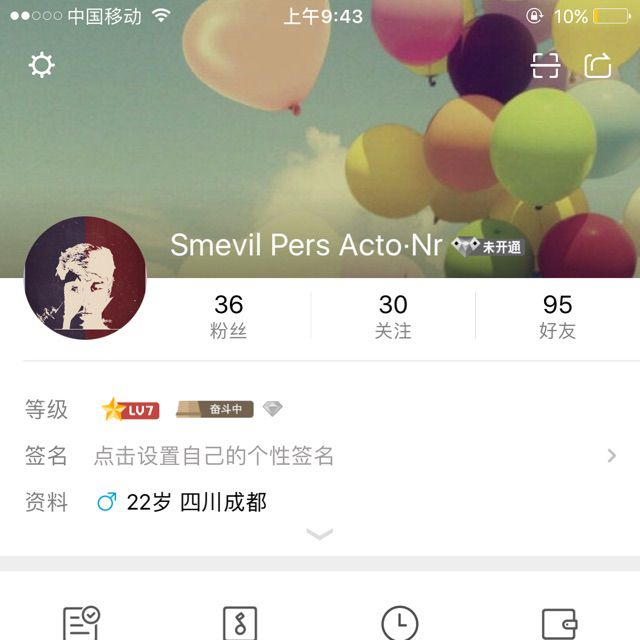This screenshot has height=640, width=640.
Task: Open settings via the gear icon
Action: pos(41,66)
